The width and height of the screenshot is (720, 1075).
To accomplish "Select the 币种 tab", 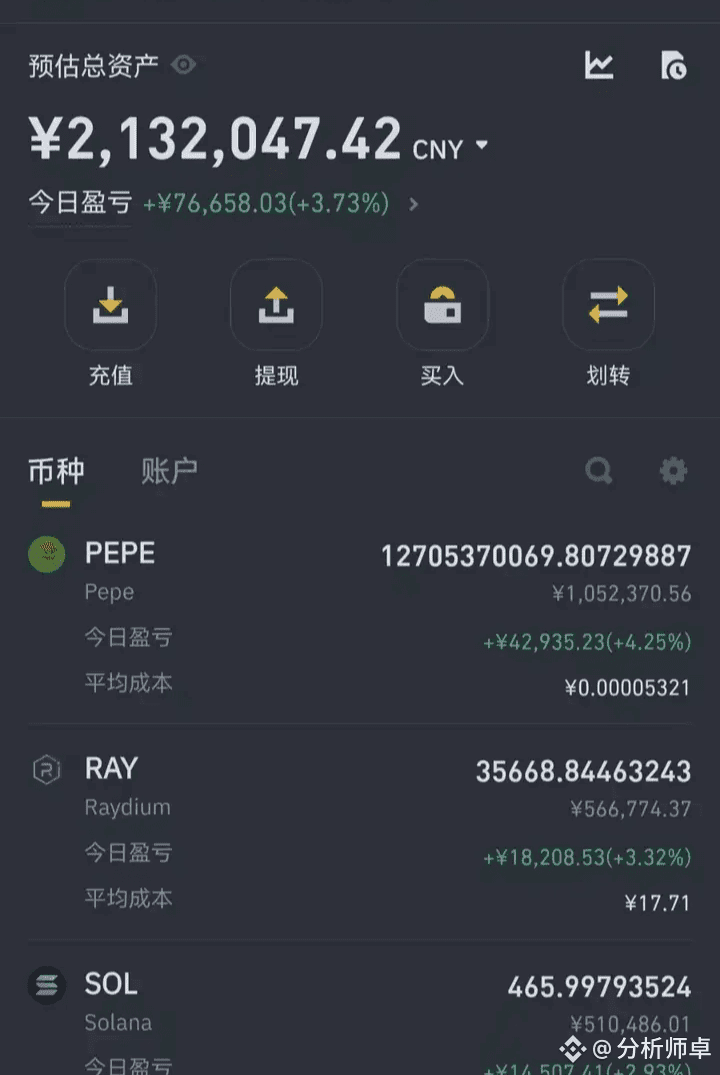I will 56,471.
